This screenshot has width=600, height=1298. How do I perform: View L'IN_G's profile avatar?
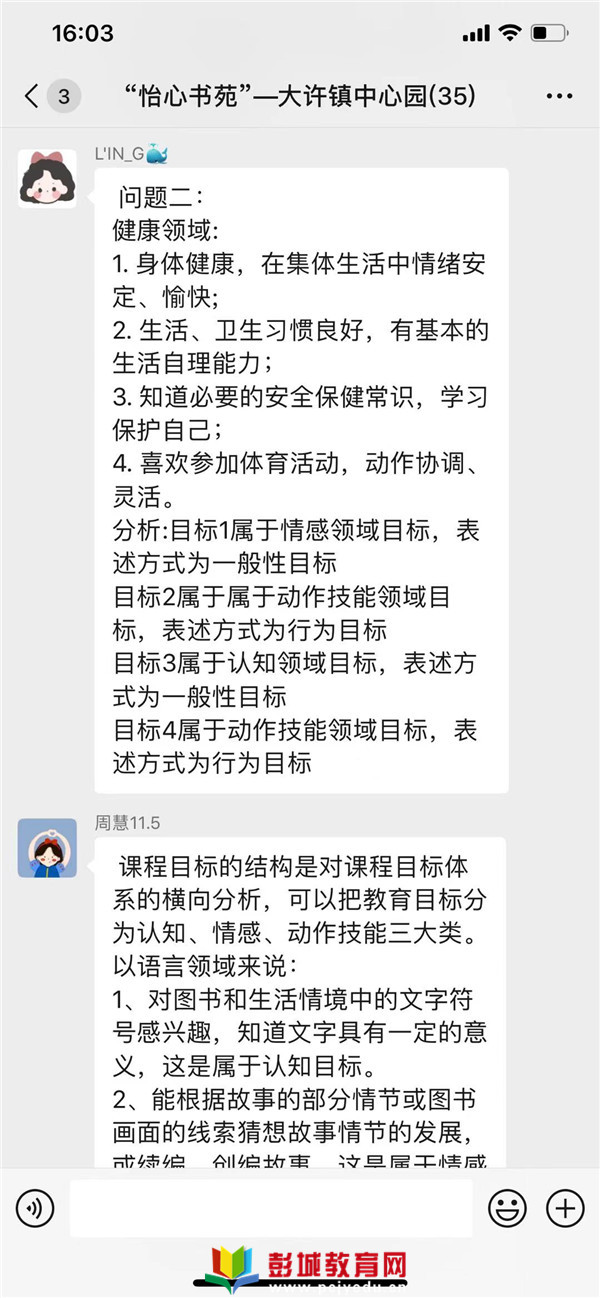point(47,179)
